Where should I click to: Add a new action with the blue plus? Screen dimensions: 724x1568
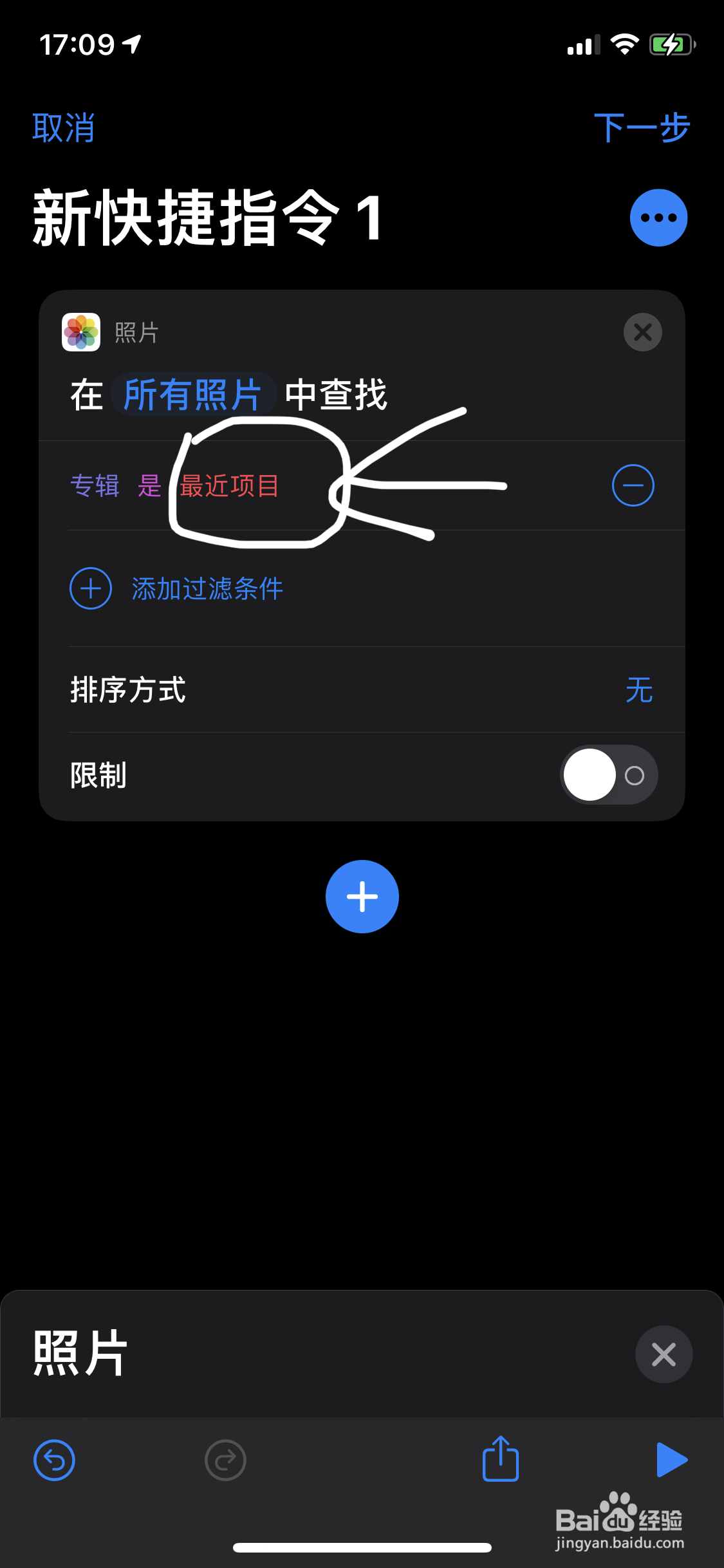pyautogui.click(x=362, y=897)
